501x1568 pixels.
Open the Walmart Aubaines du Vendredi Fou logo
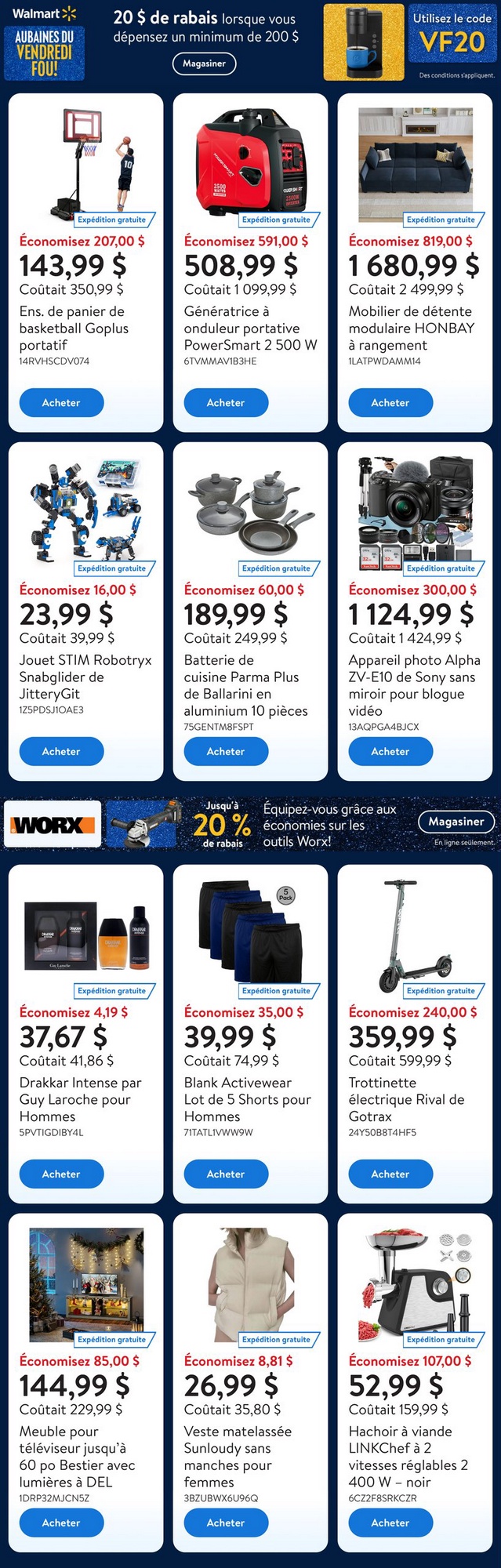point(44,42)
